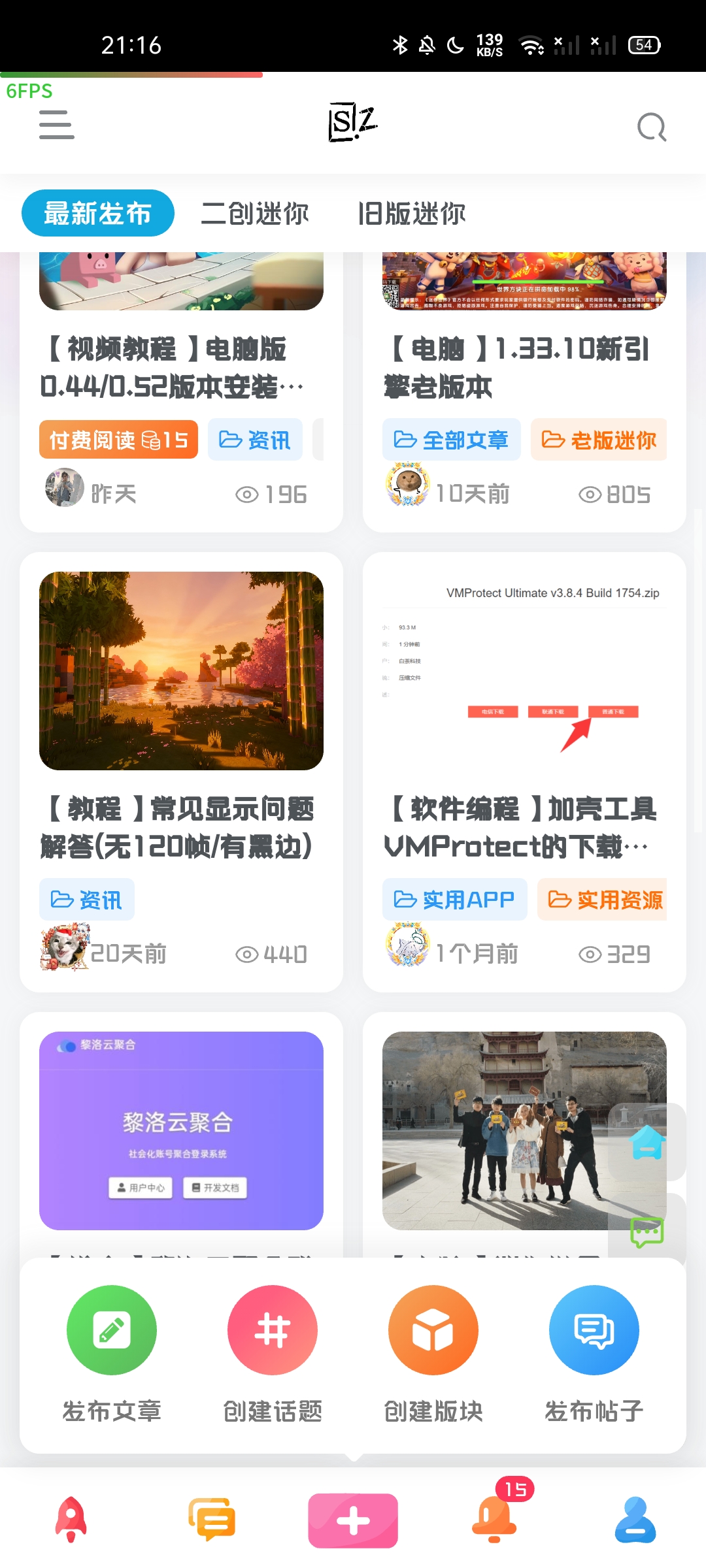Switch to the 二创迷你 tab

point(255,213)
